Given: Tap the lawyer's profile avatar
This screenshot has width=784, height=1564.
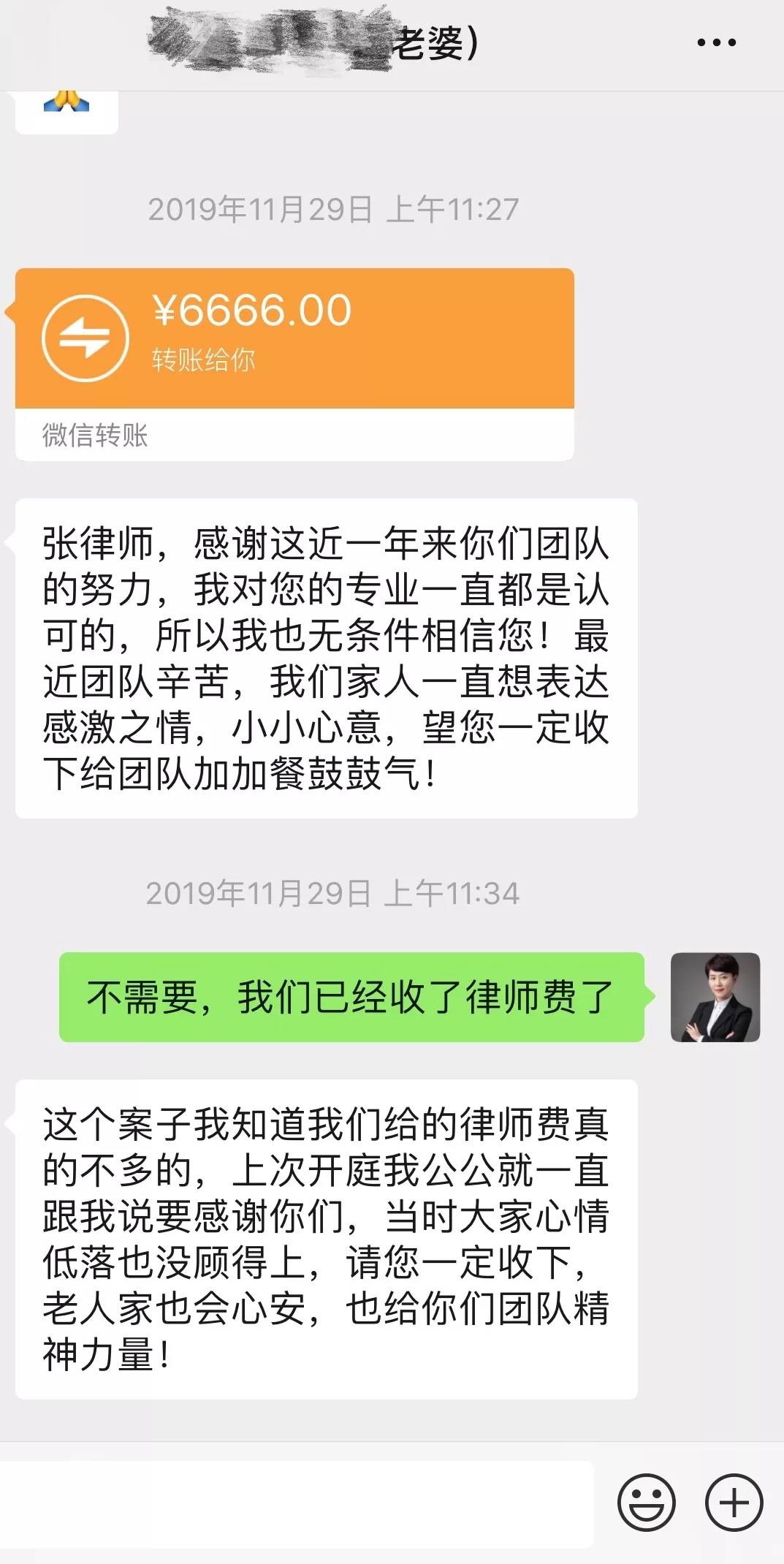Looking at the screenshot, I should pos(715,997).
